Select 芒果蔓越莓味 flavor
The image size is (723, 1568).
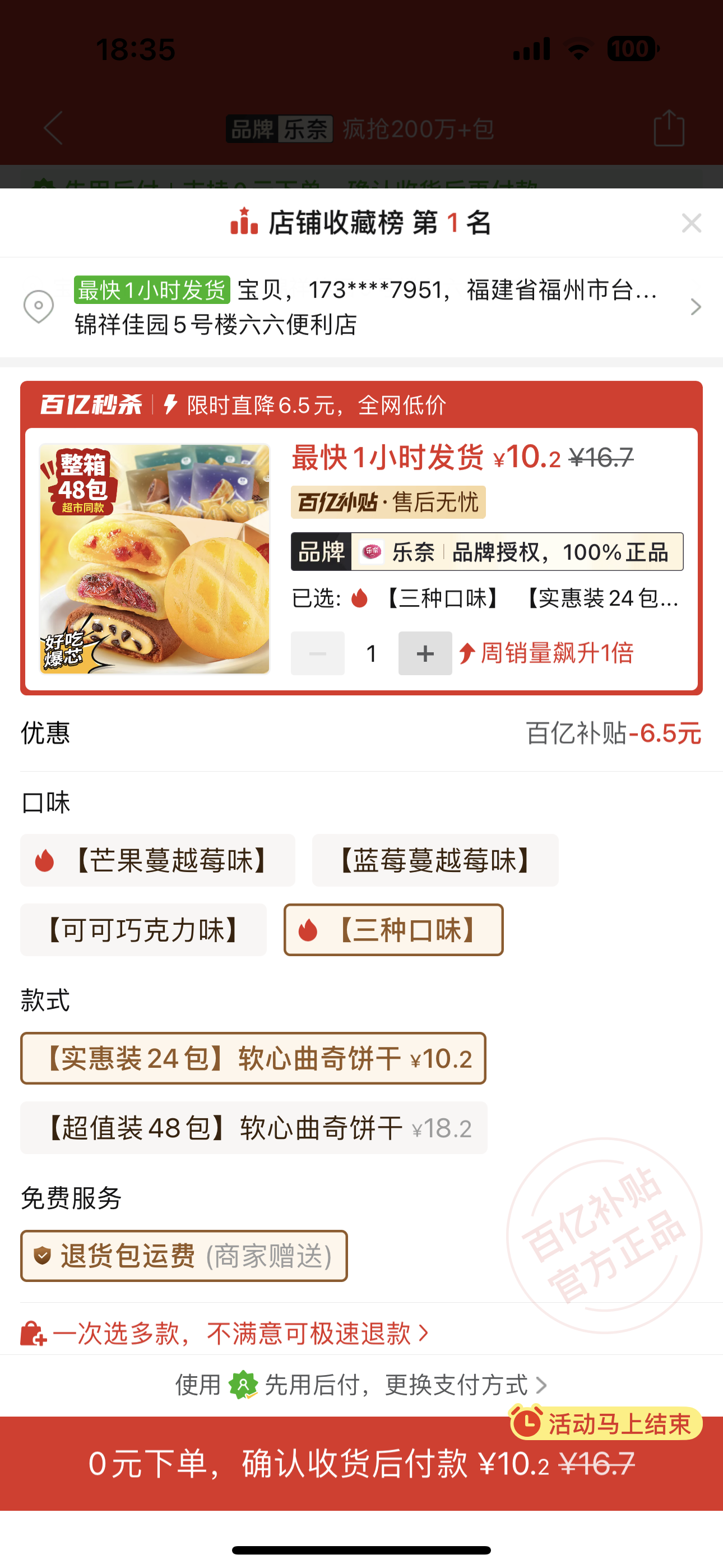(157, 861)
